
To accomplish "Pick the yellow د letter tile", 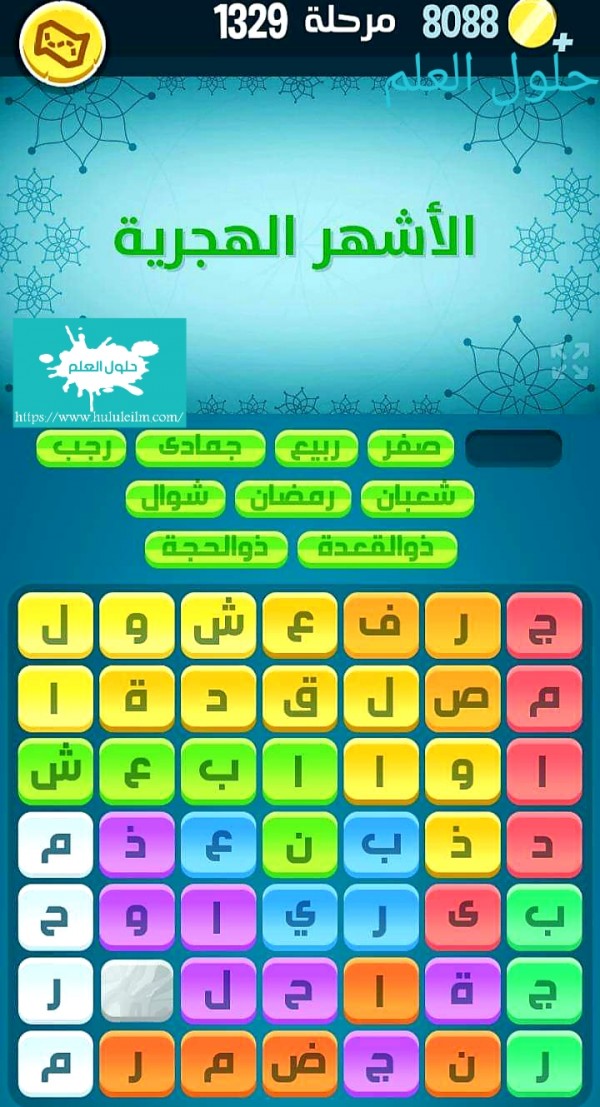I will (x=218, y=698).
